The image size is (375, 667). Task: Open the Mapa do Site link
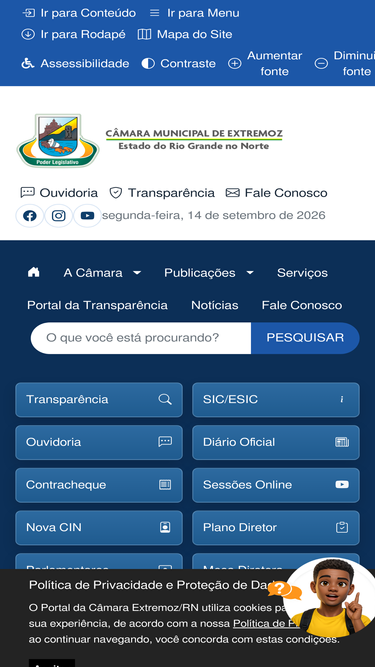185,34
